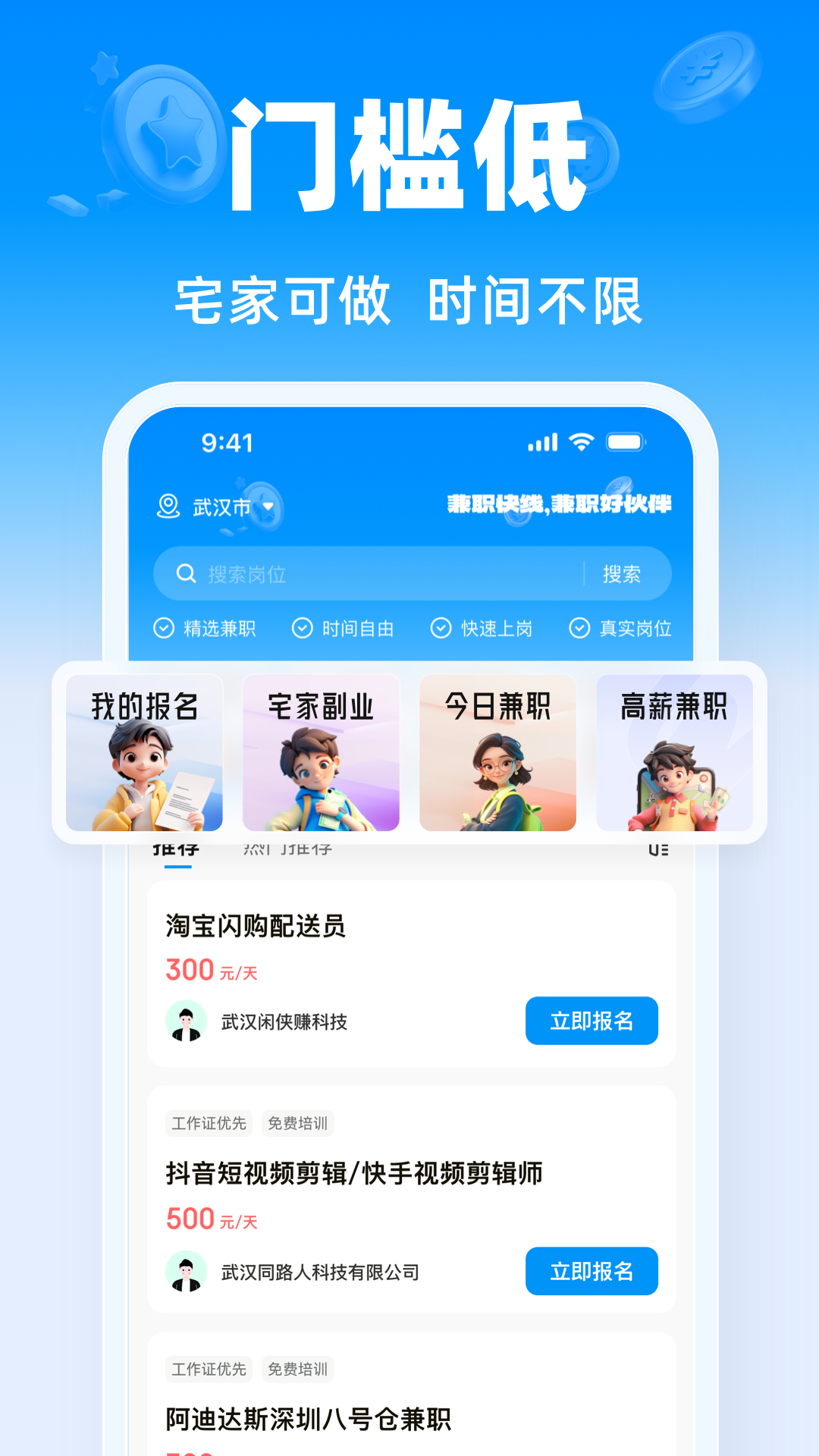
Task: Select the 高薪兼职 category card
Action: pos(673,753)
